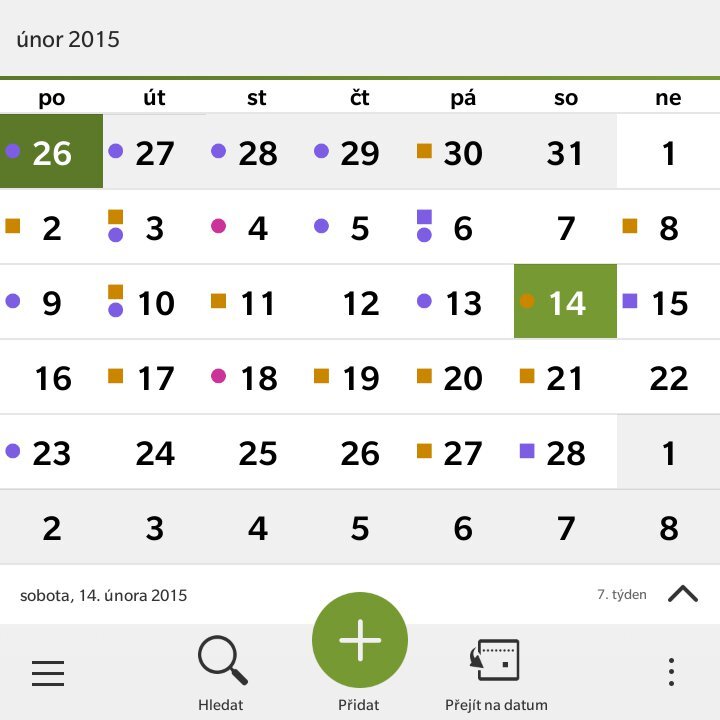The height and width of the screenshot is (720, 720).
Task: Choose Saturday, February 28
Action: pos(565,453)
